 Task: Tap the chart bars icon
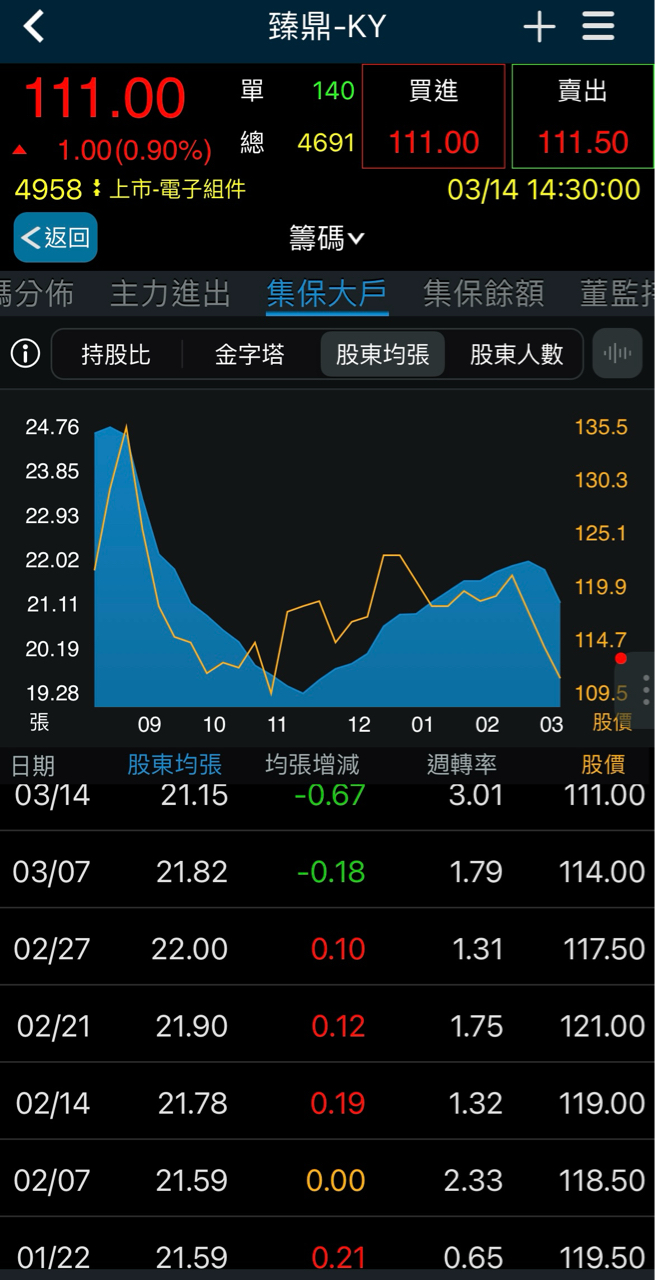(617, 353)
